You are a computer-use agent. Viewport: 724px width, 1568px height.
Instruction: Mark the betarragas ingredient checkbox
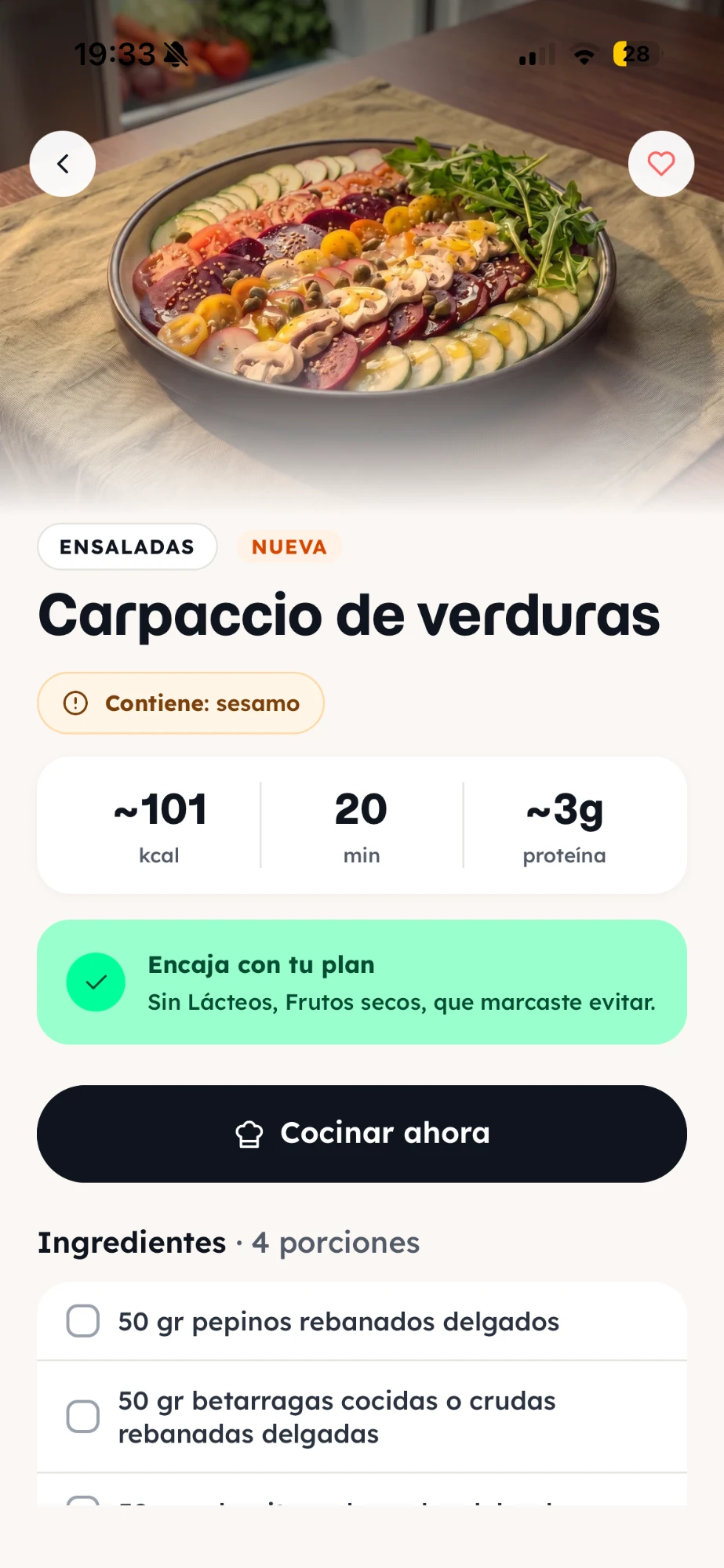(x=83, y=1417)
